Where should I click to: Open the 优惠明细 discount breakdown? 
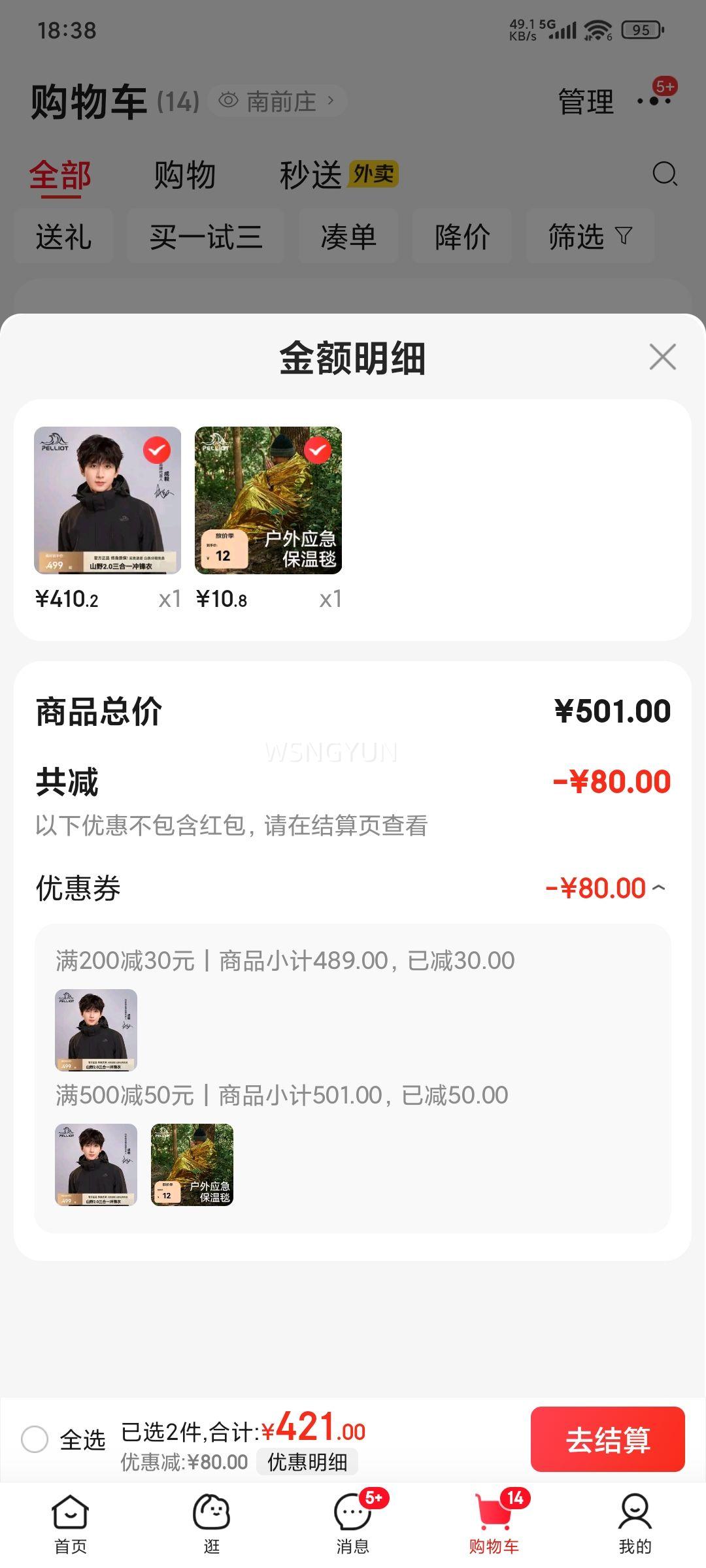point(307,1462)
